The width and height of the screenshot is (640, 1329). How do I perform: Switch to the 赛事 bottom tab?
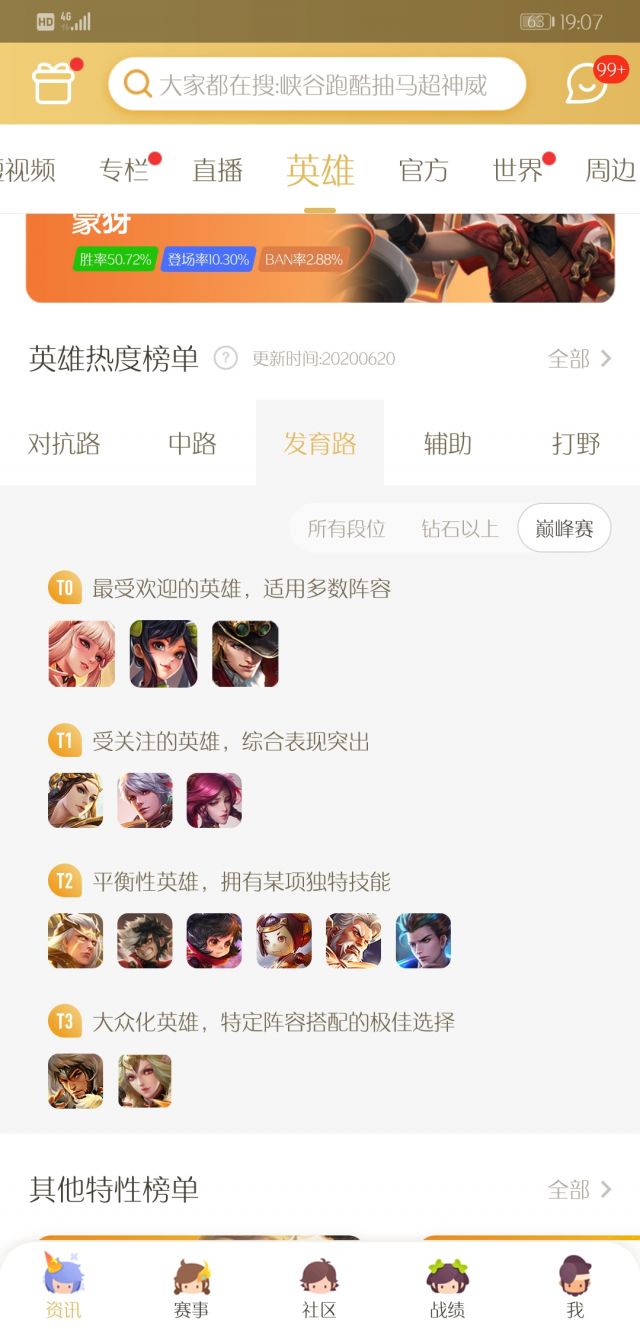191,1289
